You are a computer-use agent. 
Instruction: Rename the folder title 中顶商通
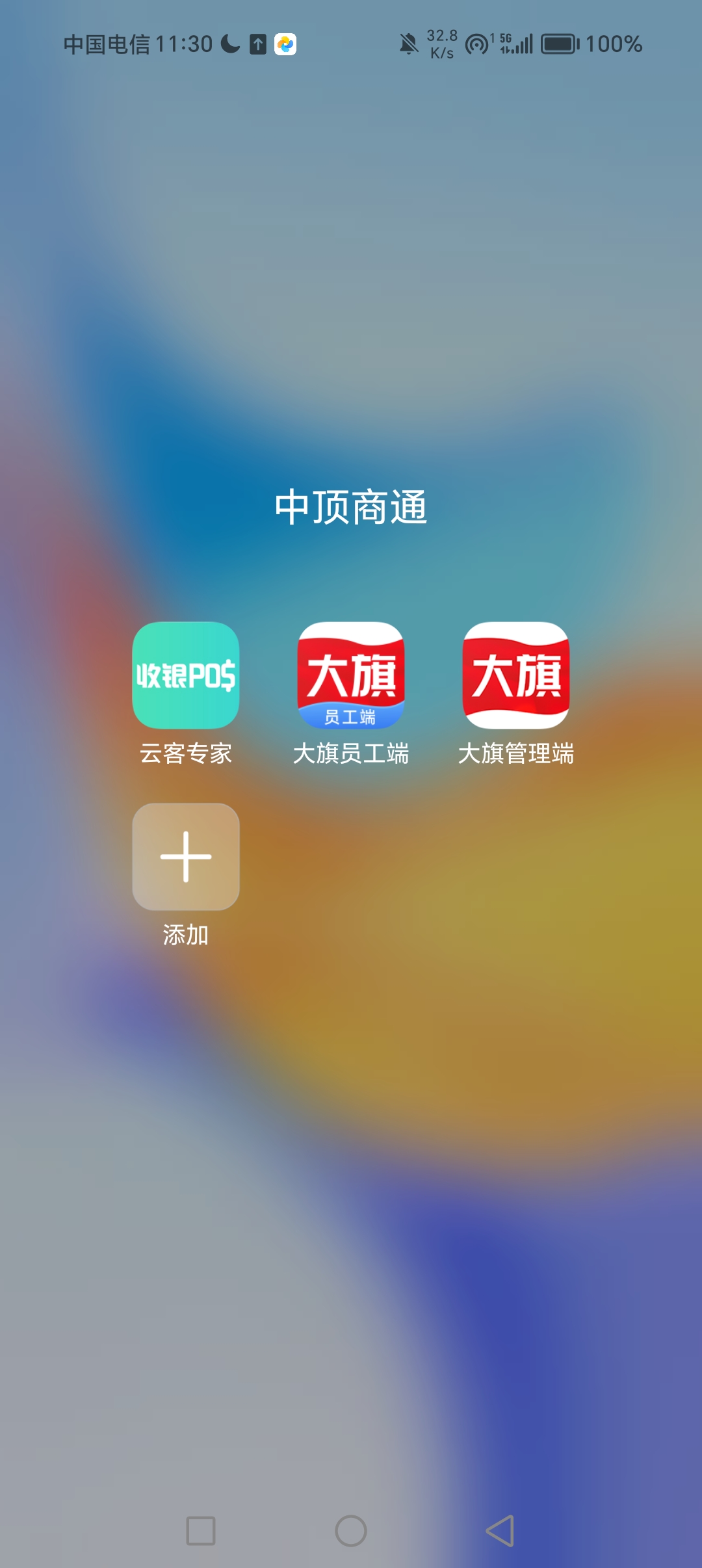(x=351, y=507)
